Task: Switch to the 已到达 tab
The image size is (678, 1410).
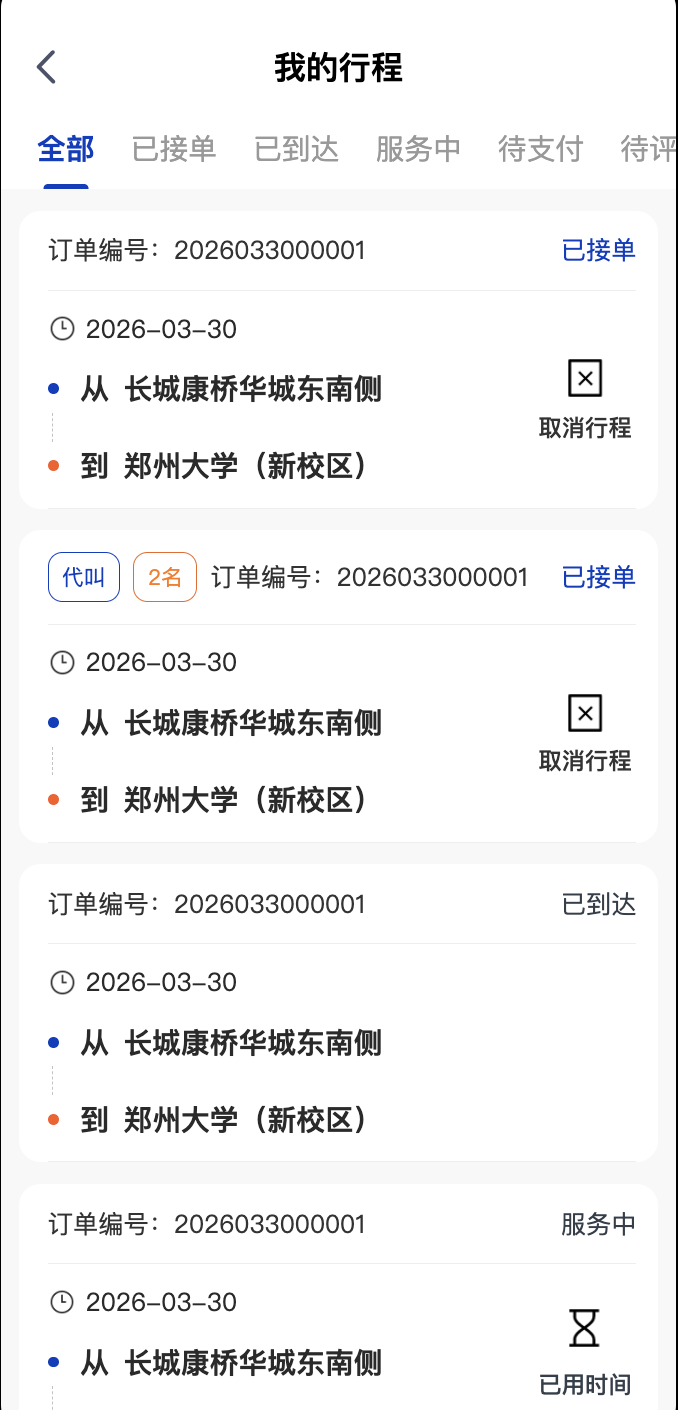Action: pos(297,149)
